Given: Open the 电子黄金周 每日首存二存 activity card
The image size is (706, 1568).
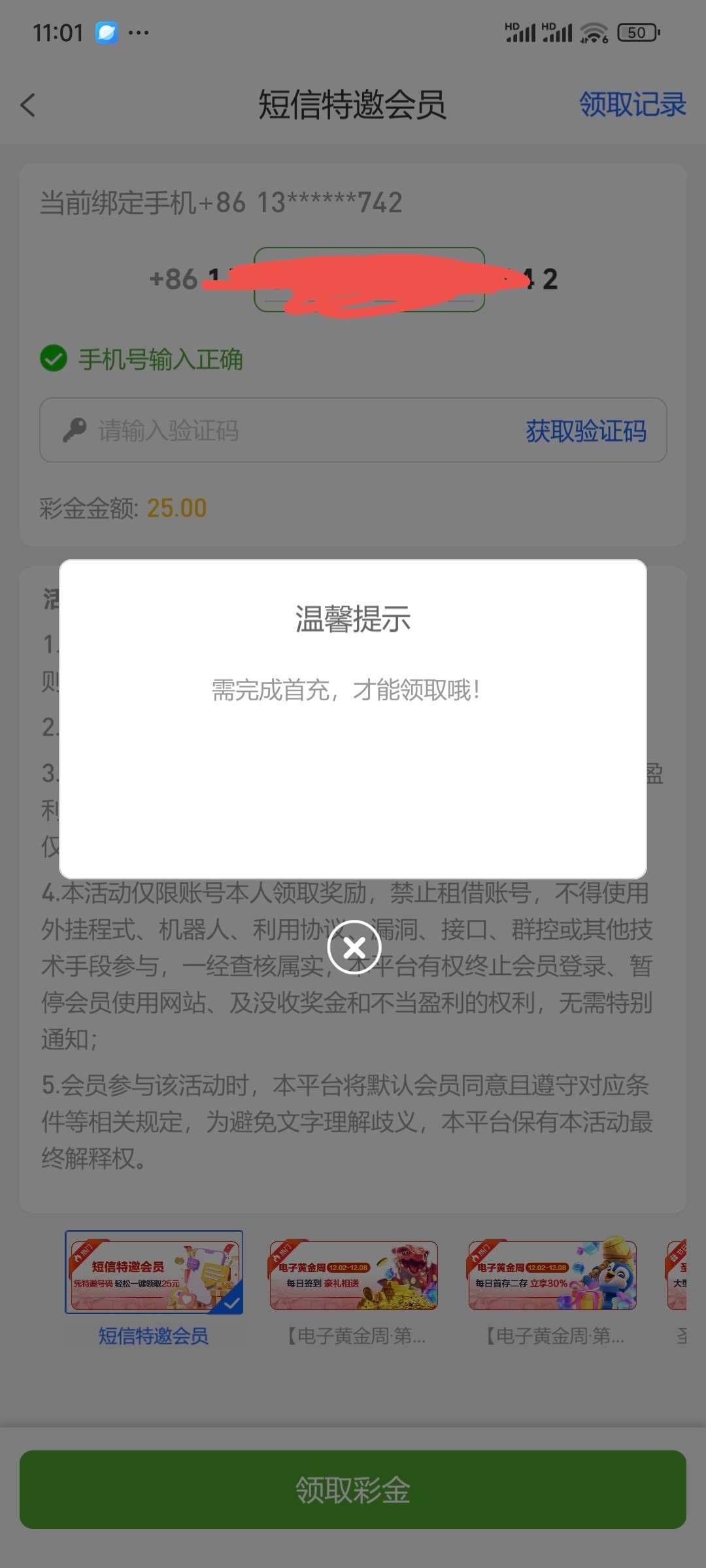Looking at the screenshot, I should (552, 1275).
